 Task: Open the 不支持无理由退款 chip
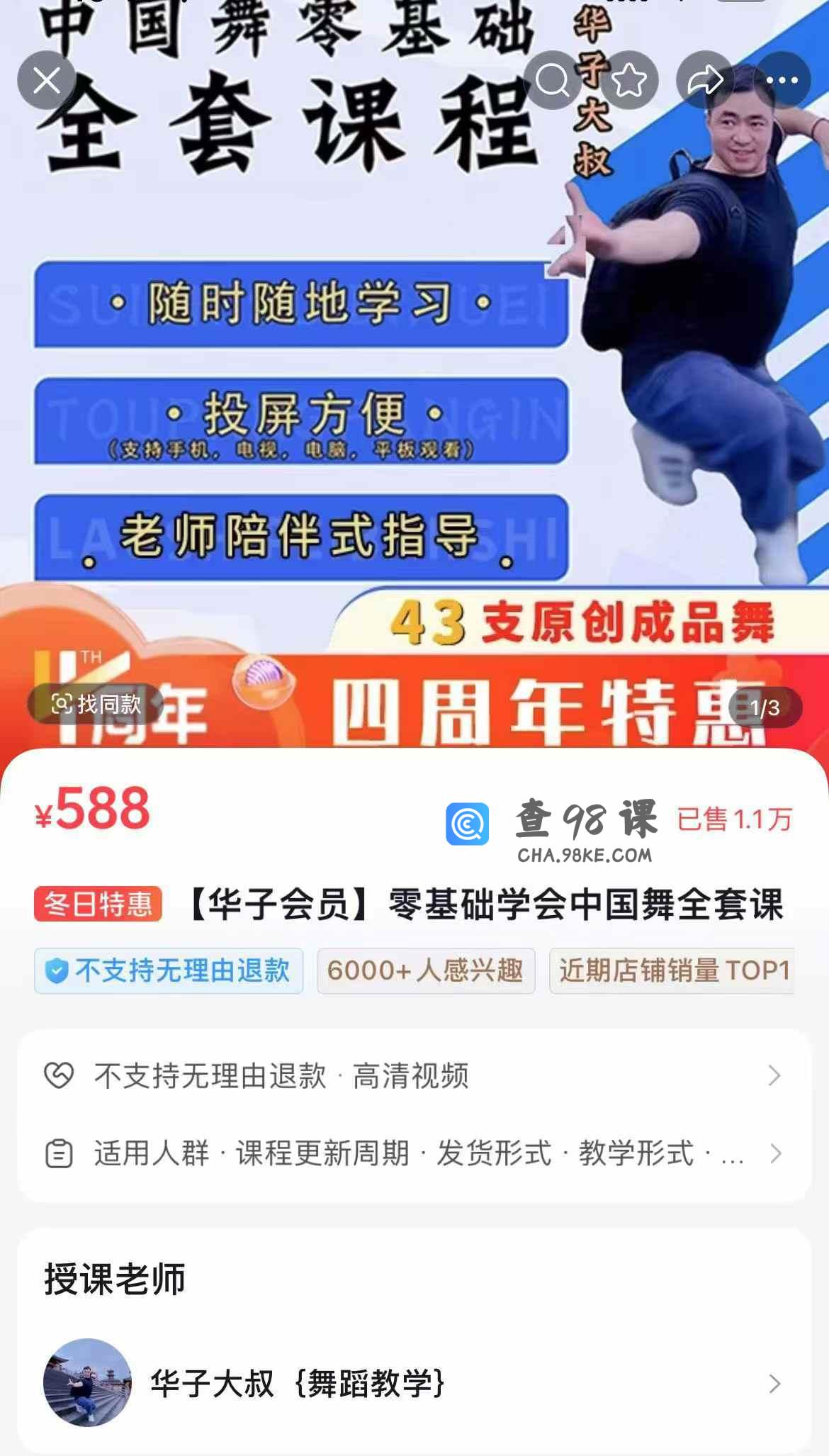tap(169, 970)
